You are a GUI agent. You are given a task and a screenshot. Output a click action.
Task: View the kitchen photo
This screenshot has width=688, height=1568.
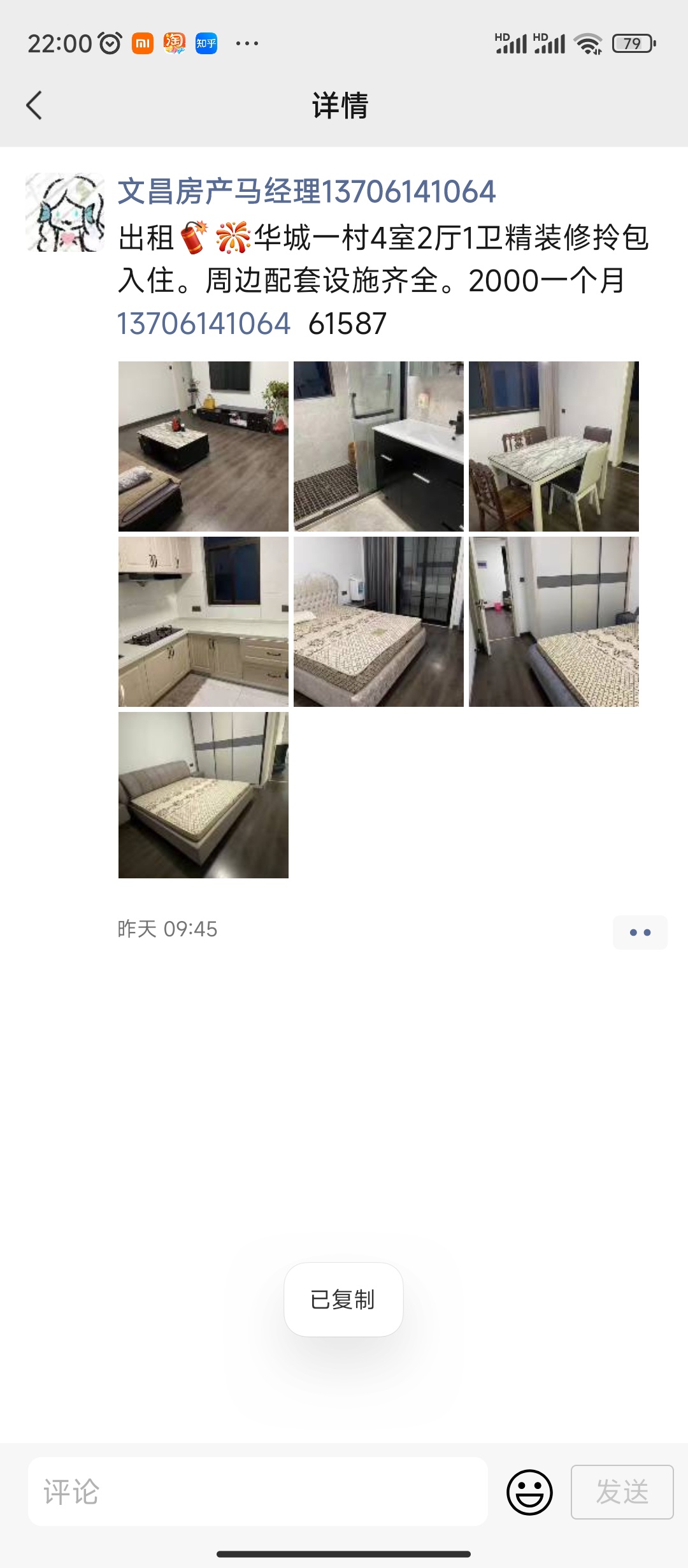(203, 621)
